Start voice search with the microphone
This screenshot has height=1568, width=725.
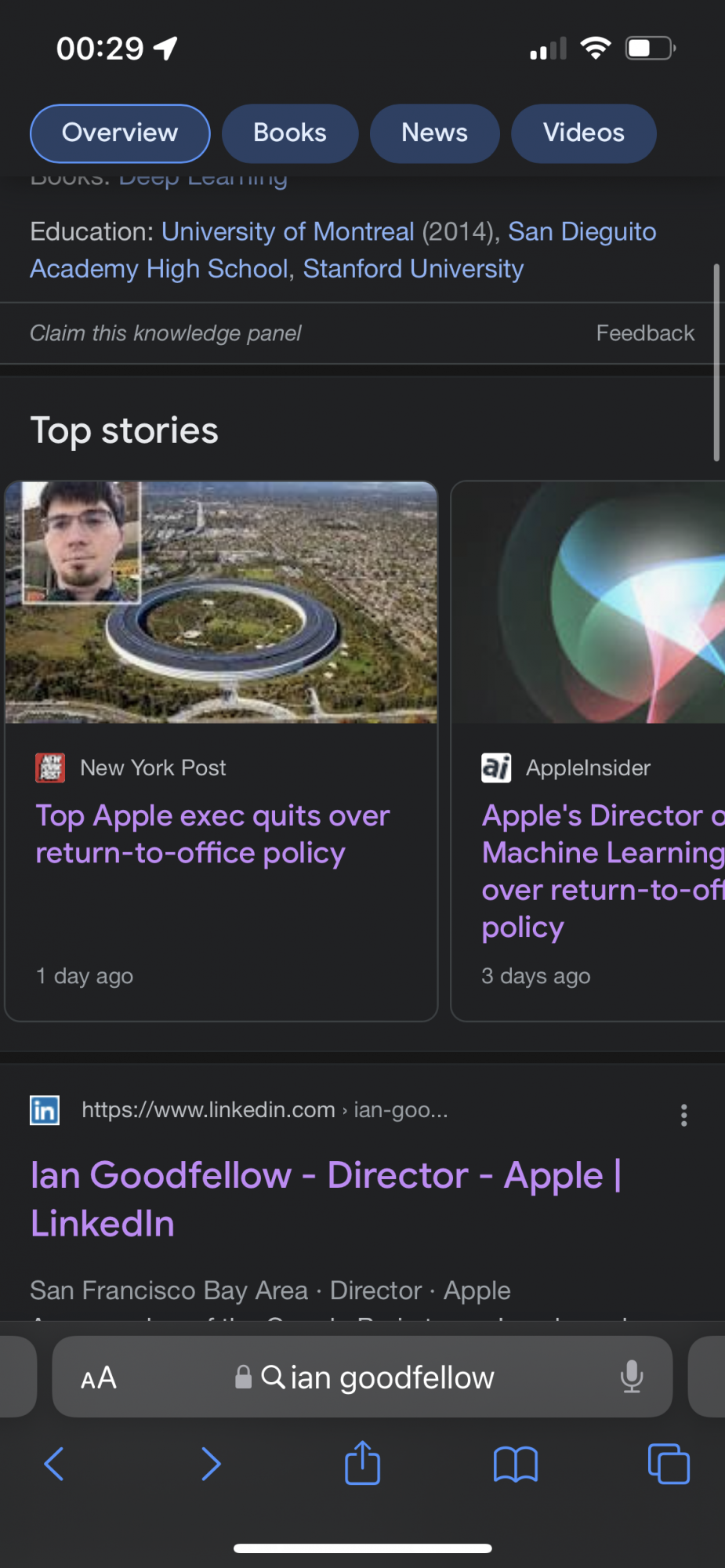pos(631,1377)
